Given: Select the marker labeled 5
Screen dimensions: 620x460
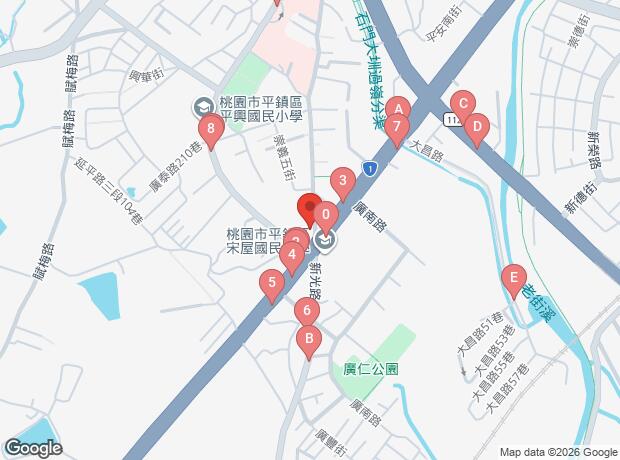Looking at the screenshot, I should [271, 284].
